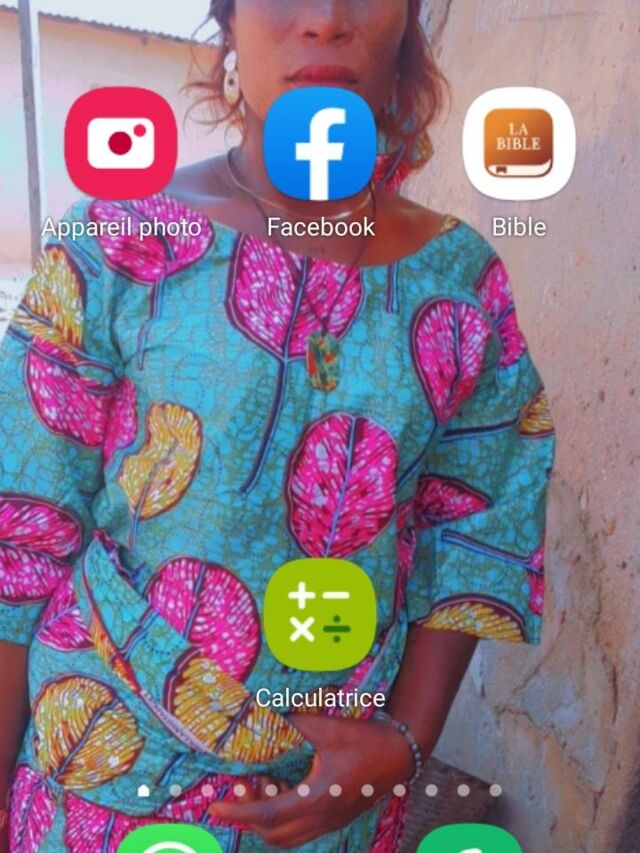Open the Calculatrice app

point(320,615)
